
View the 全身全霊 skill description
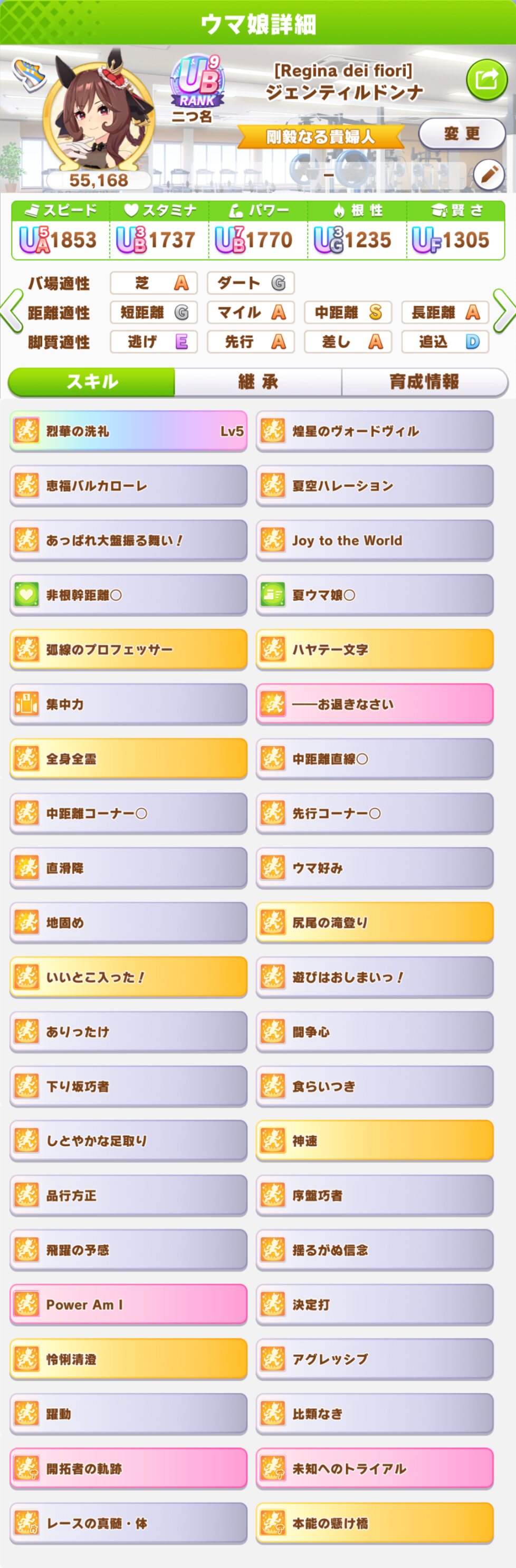tap(129, 759)
